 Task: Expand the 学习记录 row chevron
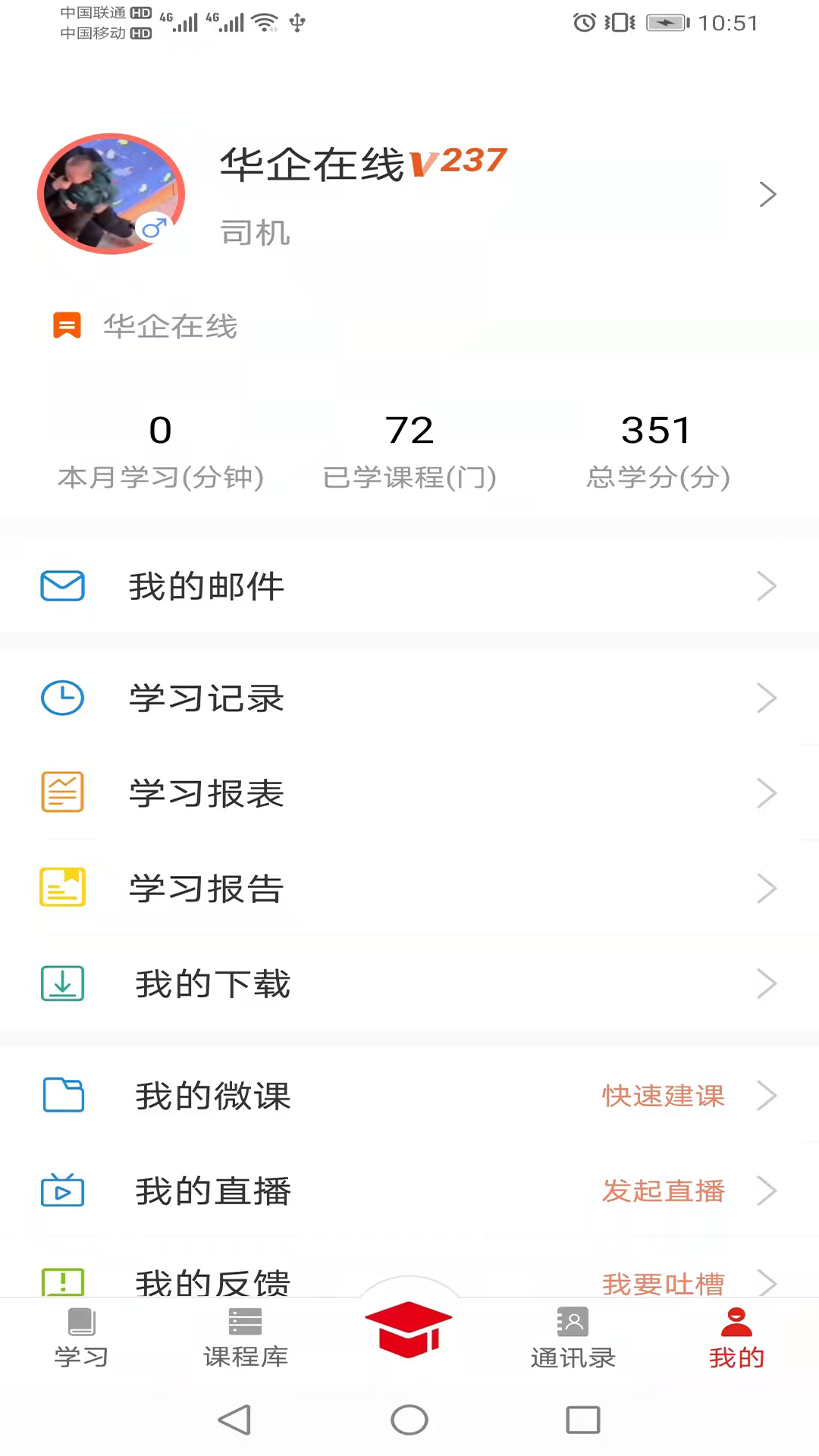(767, 698)
